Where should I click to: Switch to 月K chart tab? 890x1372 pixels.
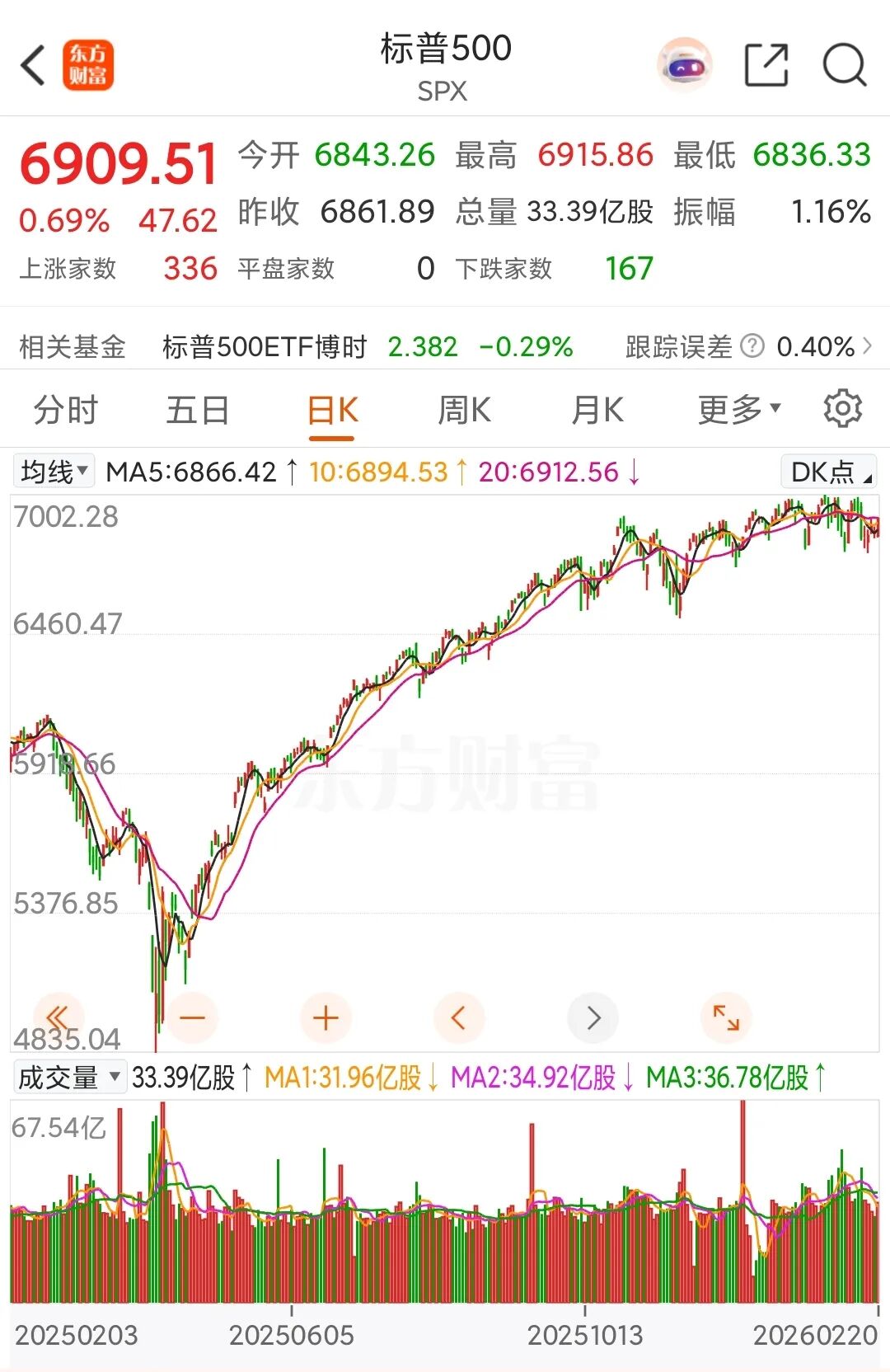tap(597, 410)
